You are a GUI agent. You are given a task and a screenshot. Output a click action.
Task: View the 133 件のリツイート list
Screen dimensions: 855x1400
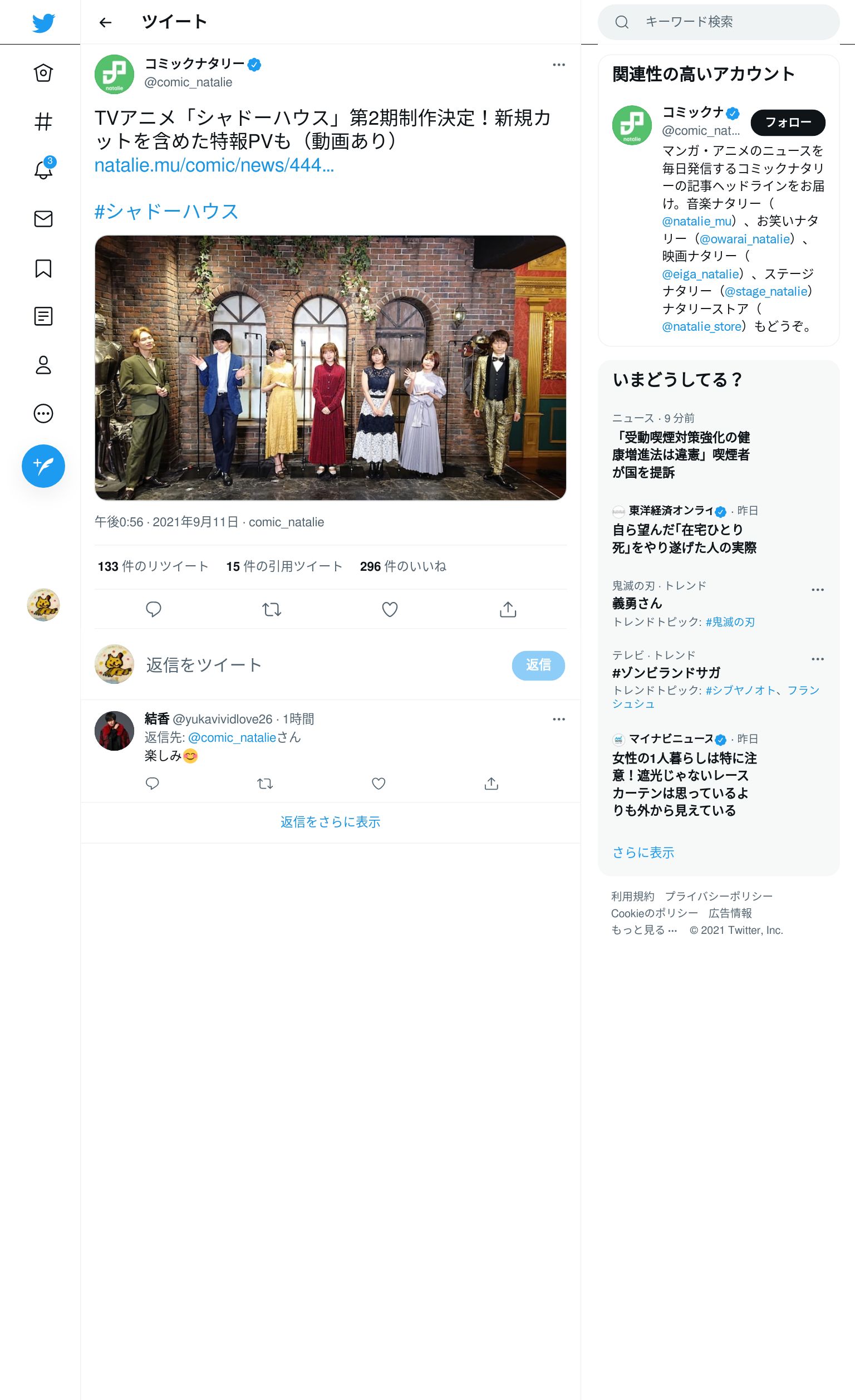coord(154,566)
